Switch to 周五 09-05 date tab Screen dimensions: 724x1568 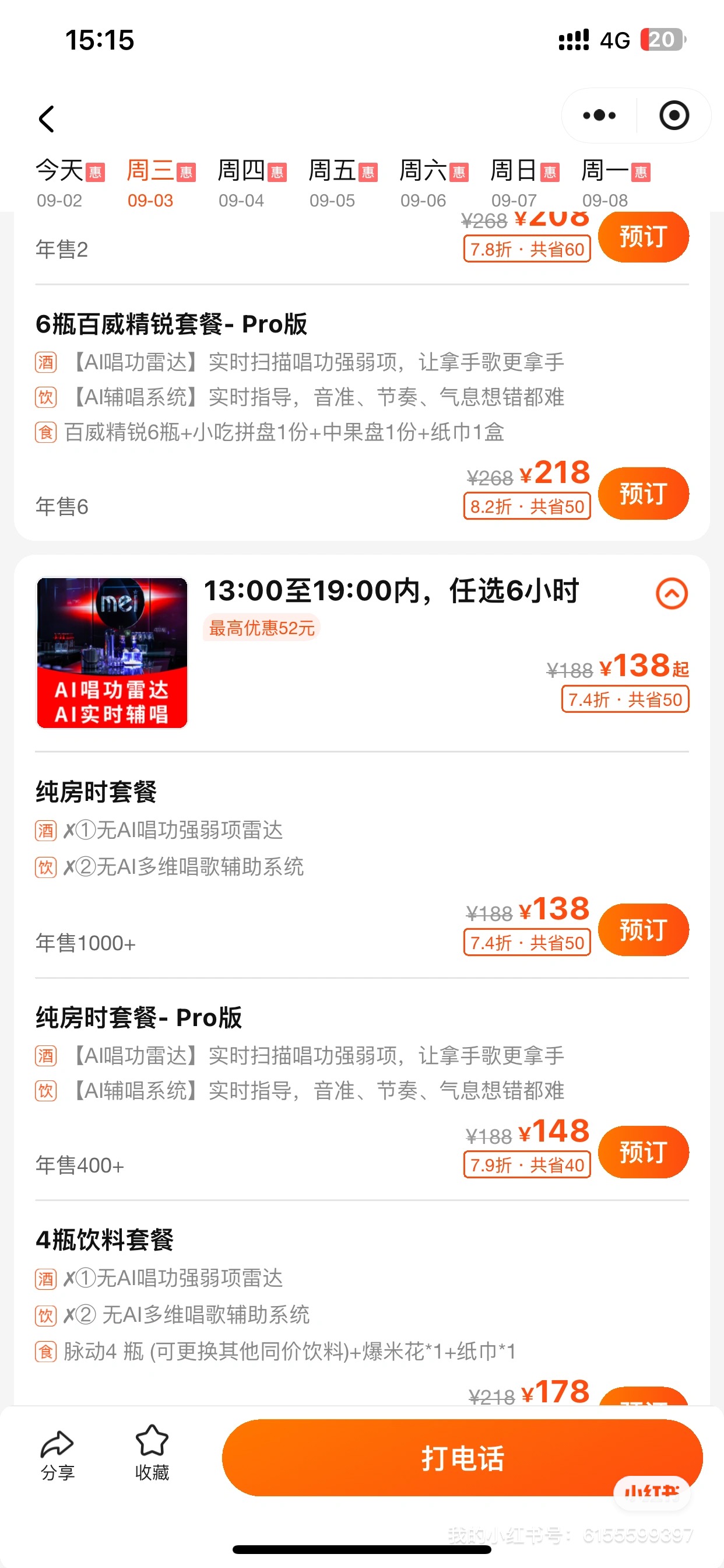coord(342,183)
